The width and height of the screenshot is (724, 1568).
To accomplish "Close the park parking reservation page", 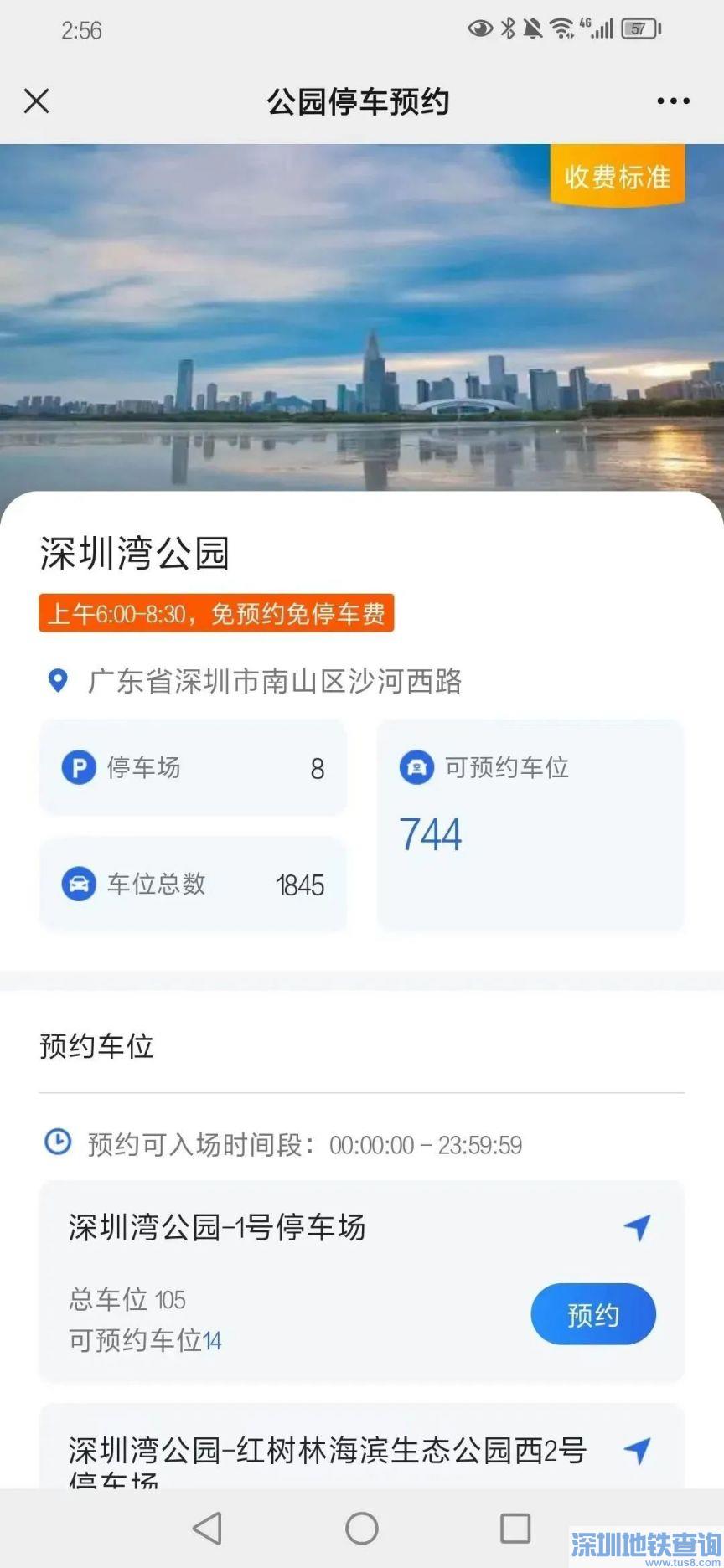I will (x=37, y=101).
